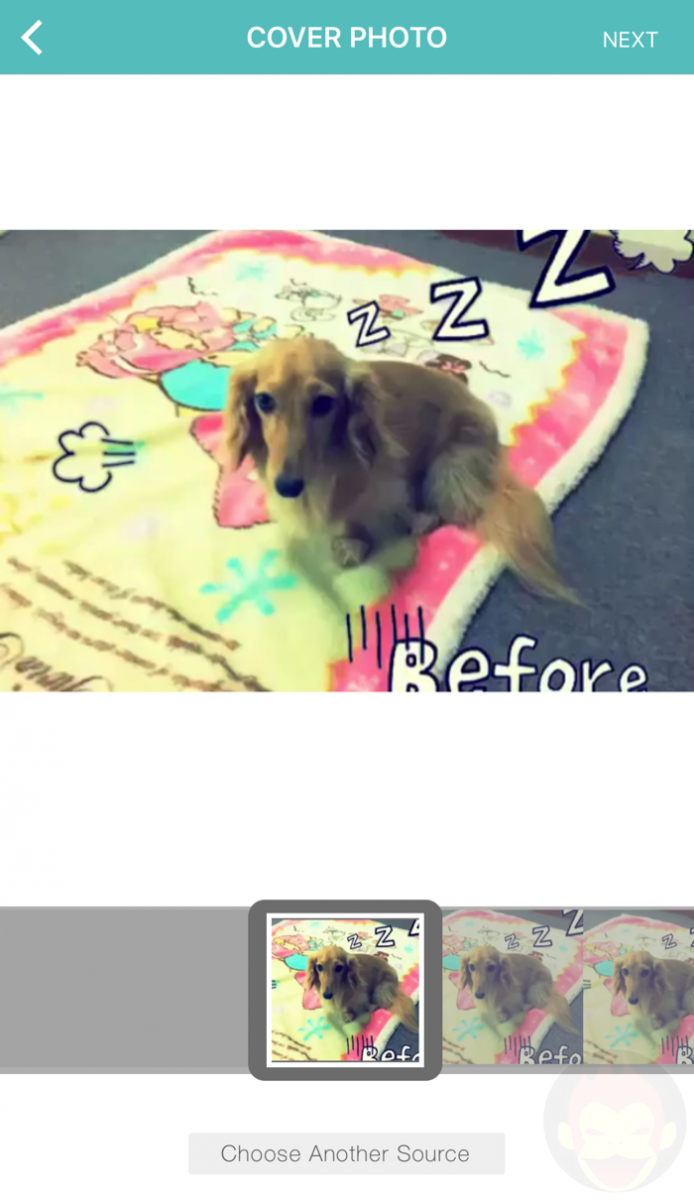The height and width of the screenshot is (1200, 694).
Task: Select the highlighted cover frame thumbnail
Action: (x=345, y=990)
